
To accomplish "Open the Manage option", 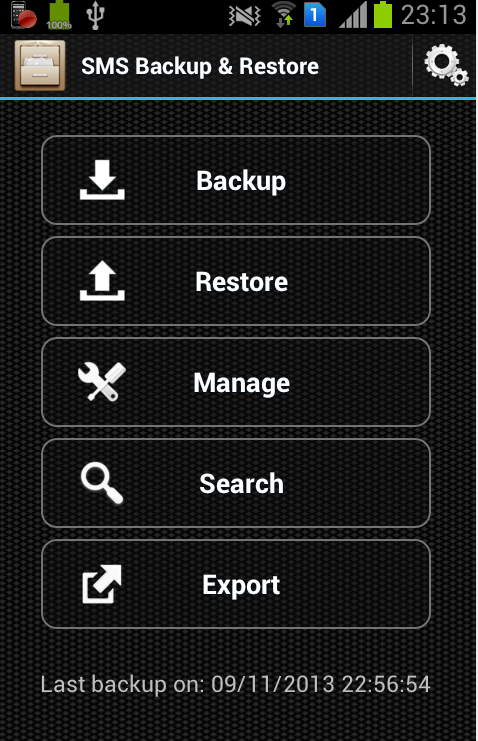I will pyautogui.click(x=236, y=382).
